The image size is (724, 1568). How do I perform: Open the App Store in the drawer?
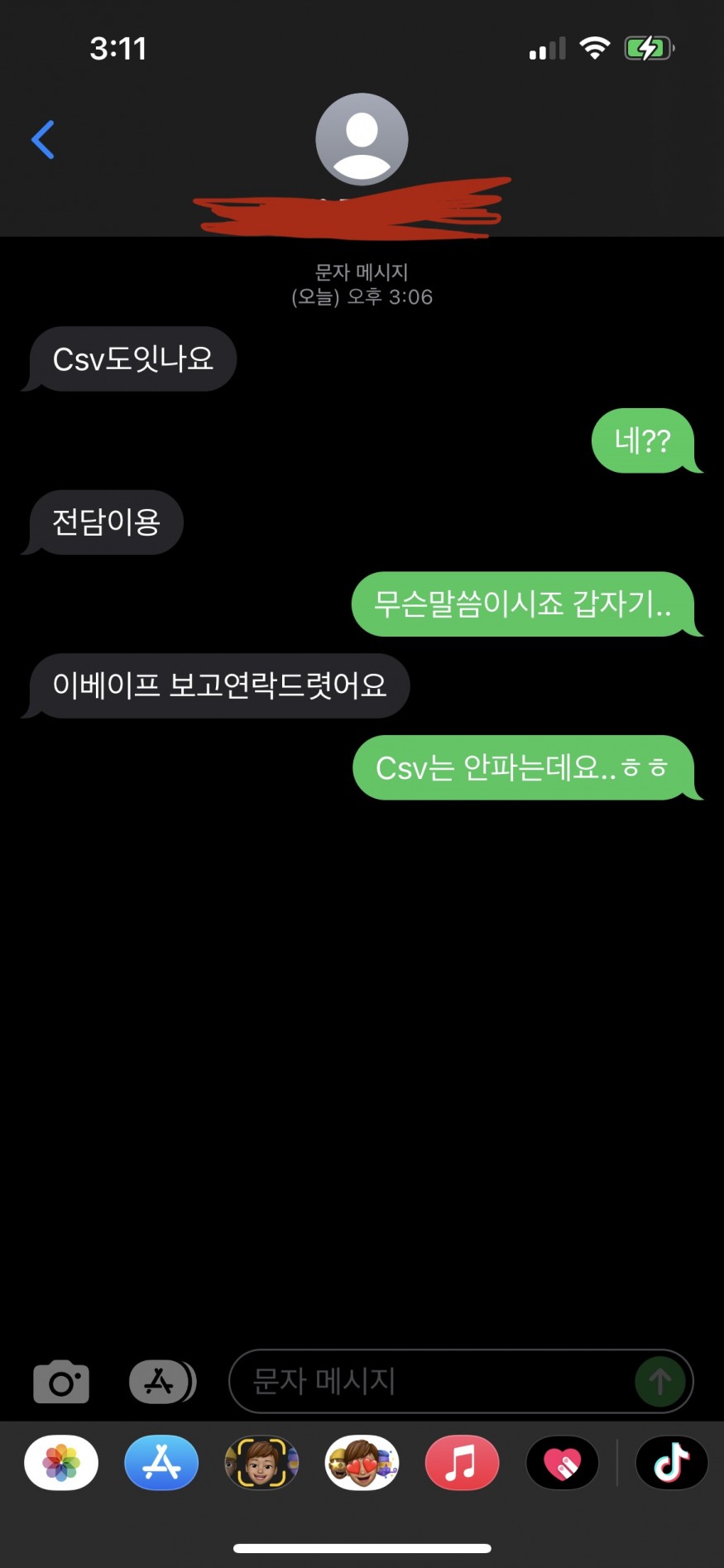pos(161,1463)
